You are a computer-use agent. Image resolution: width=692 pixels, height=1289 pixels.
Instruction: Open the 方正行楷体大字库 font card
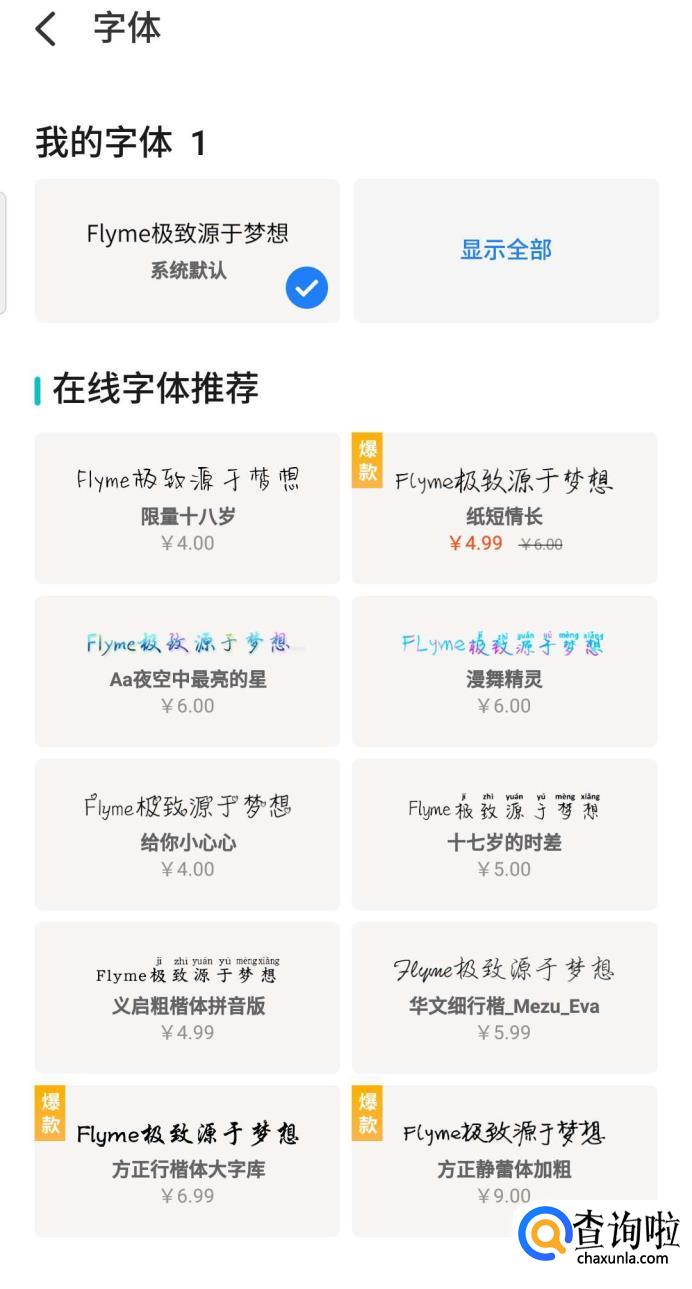click(x=187, y=1160)
